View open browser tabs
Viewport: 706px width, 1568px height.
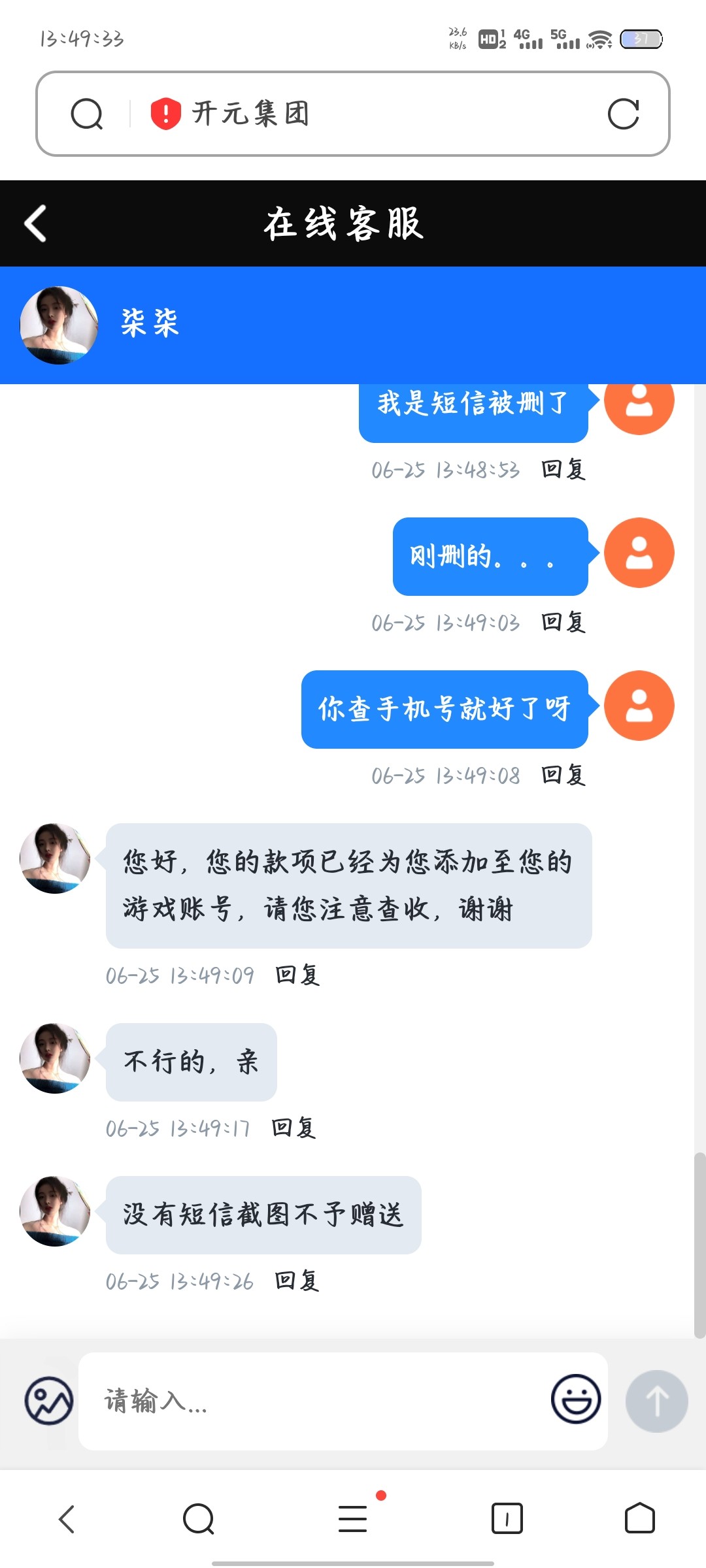click(x=507, y=1518)
